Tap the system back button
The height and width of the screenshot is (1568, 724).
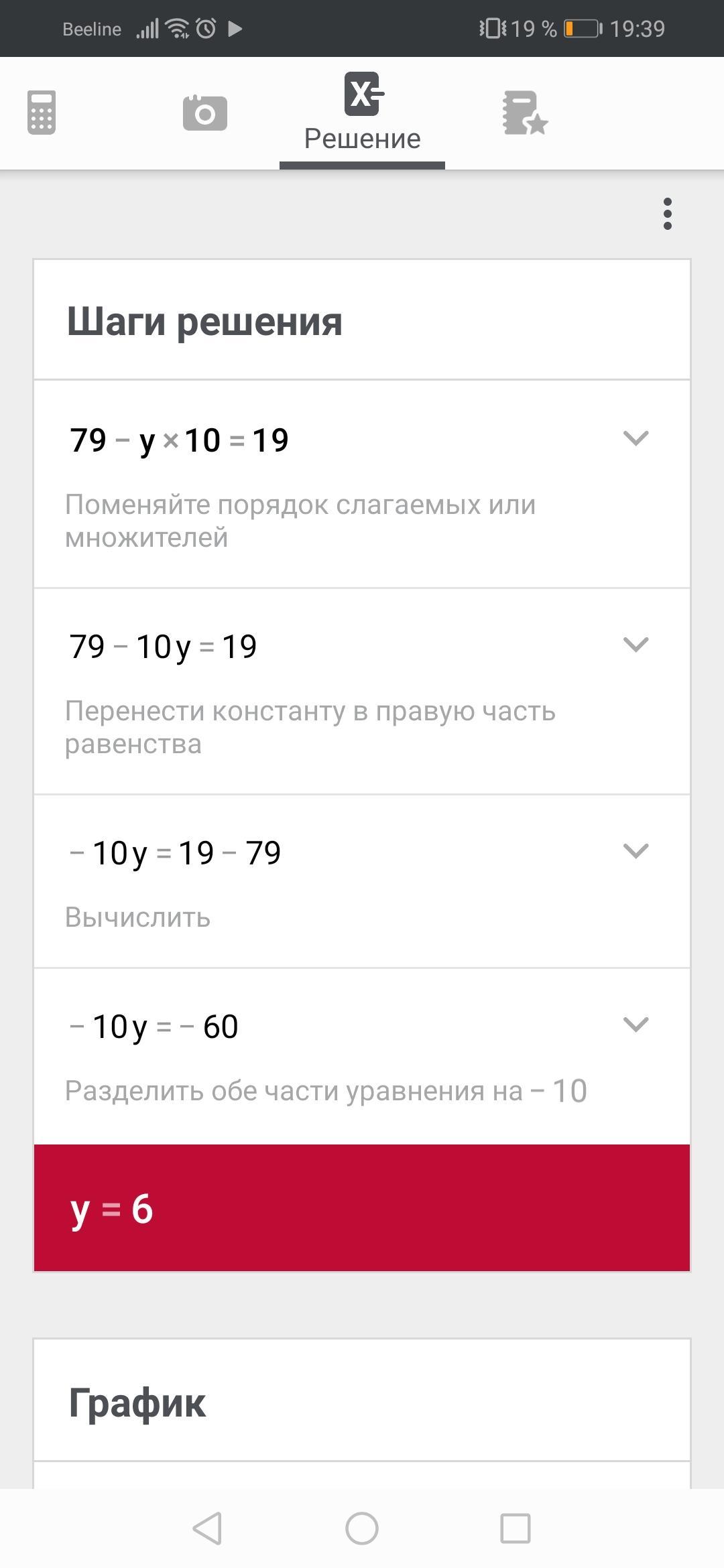click(207, 1528)
